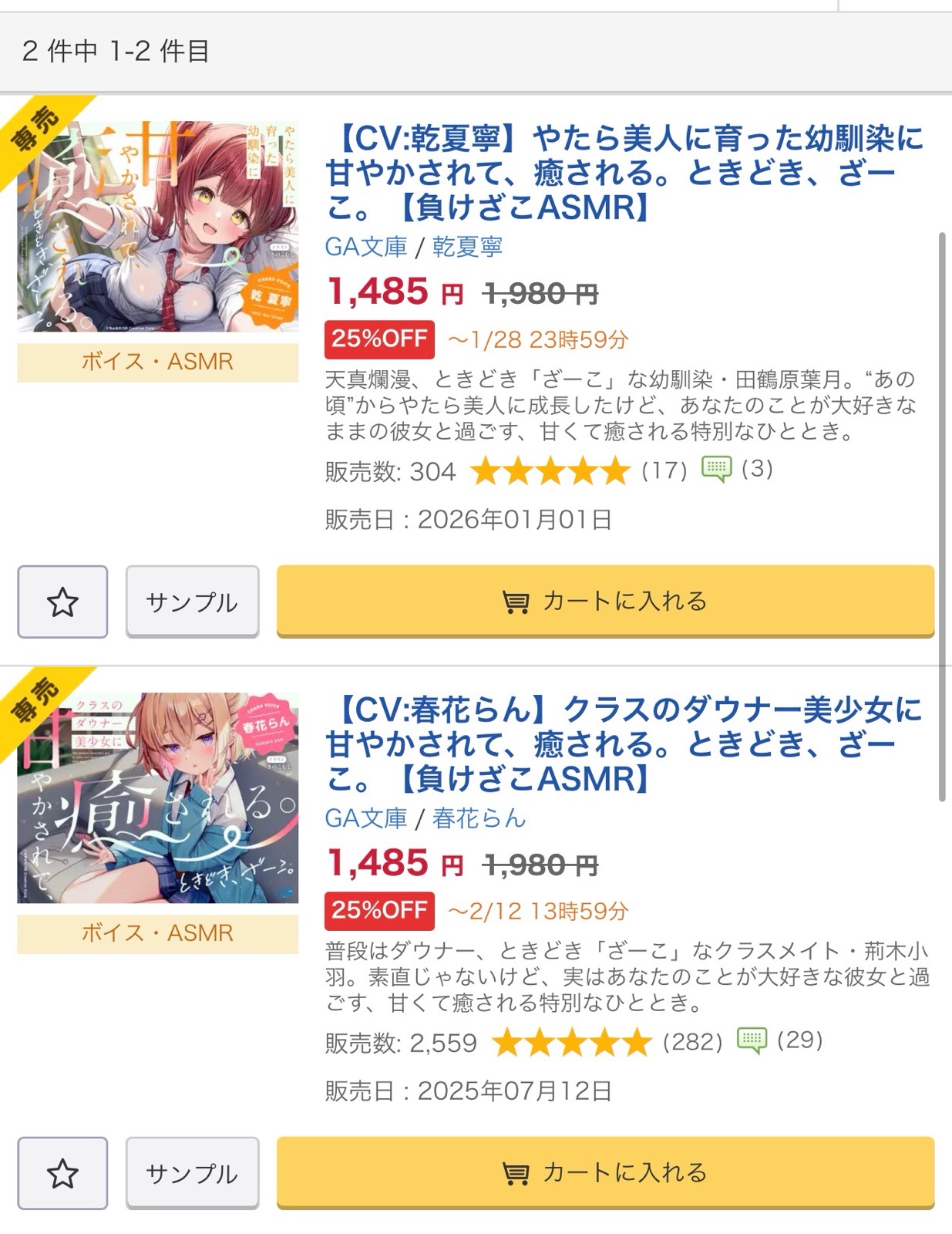Open the 春花らん creator link
Screen dimensions: 952x1234
(x=479, y=818)
